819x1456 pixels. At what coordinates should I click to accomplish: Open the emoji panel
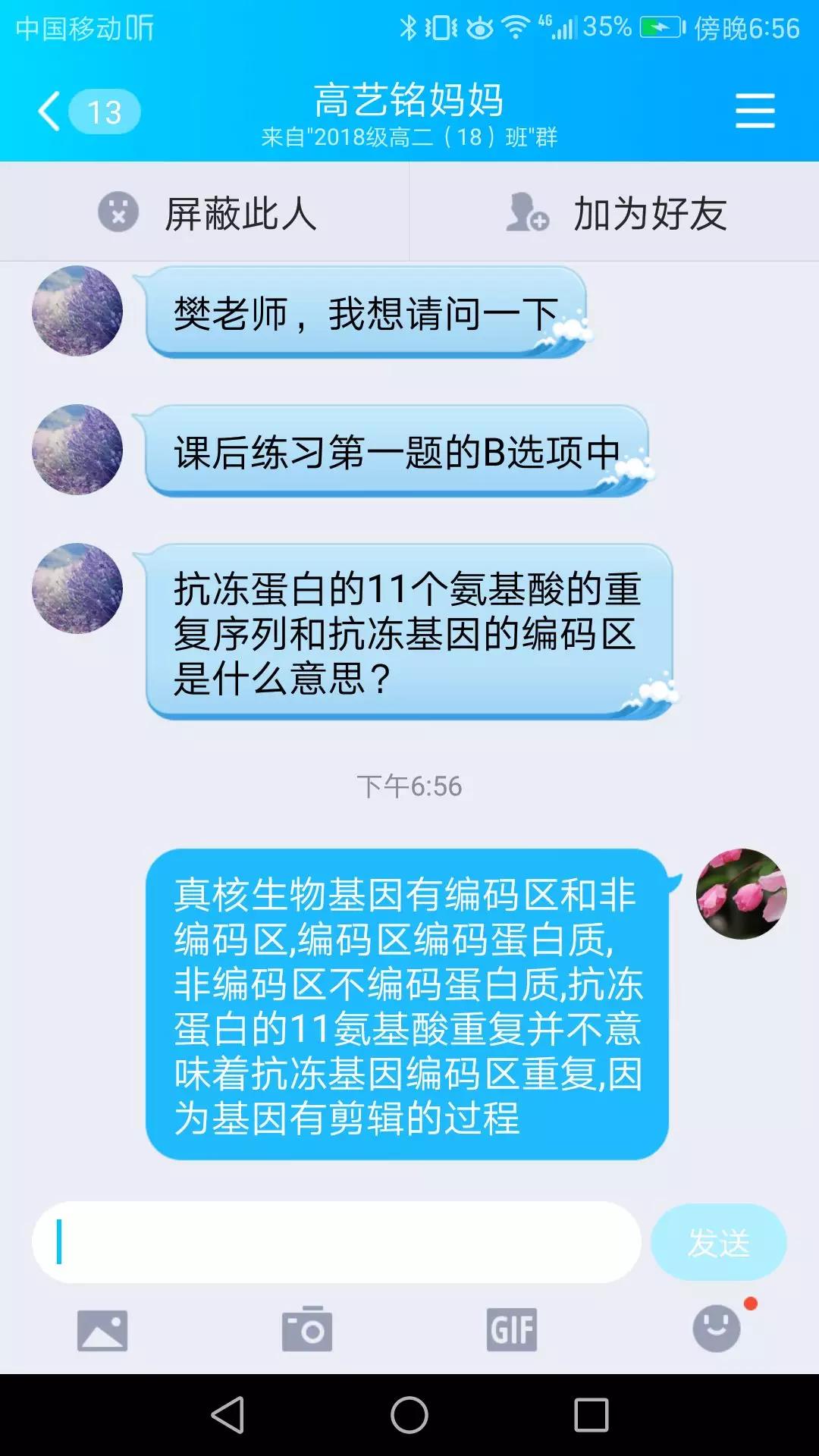[717, 1329]
